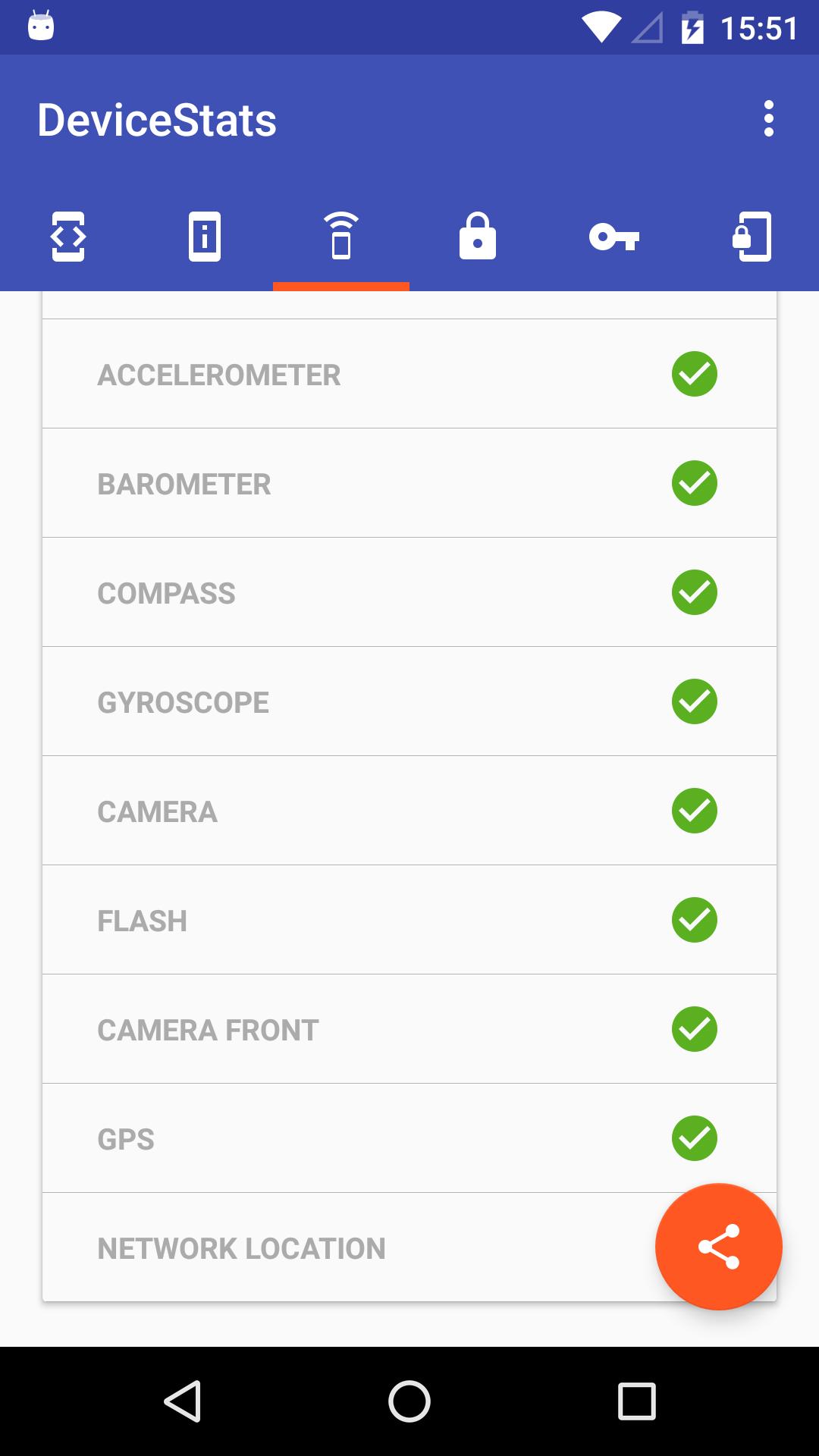The width and height of the screenshot is (819, 1456).
Task: Select the key icon tab
Action: point(614,237)
